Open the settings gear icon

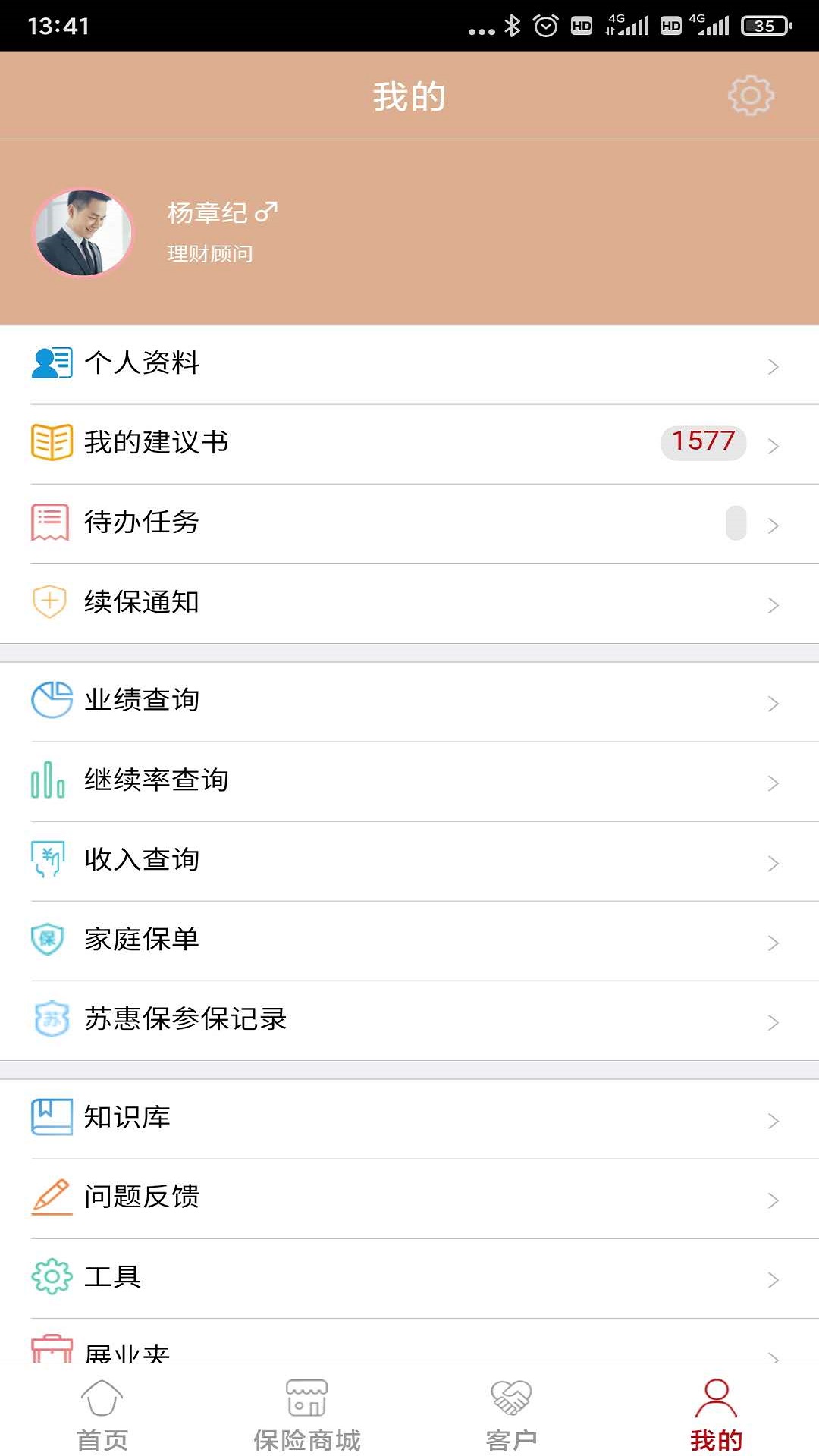[x=750, y=96]
